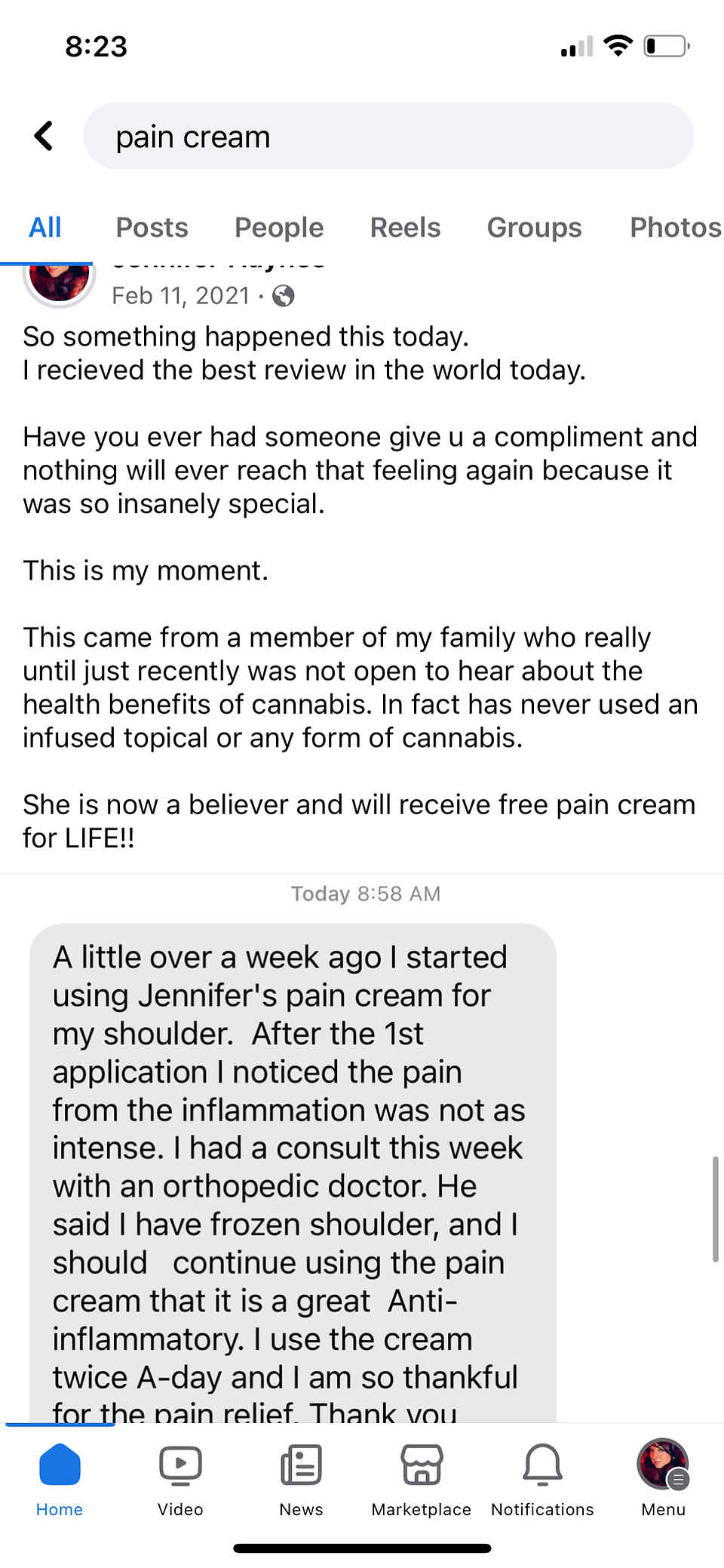Open the News tab
The image size is (724, 1568).
(301, 1479)
